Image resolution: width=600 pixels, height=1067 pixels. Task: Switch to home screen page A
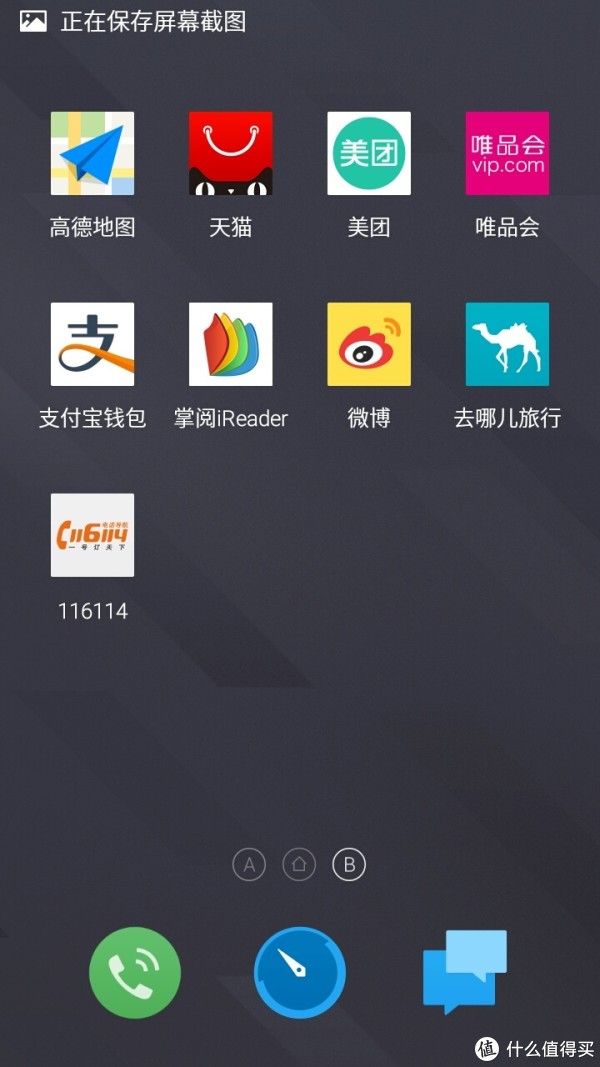[x=249, y=864]
